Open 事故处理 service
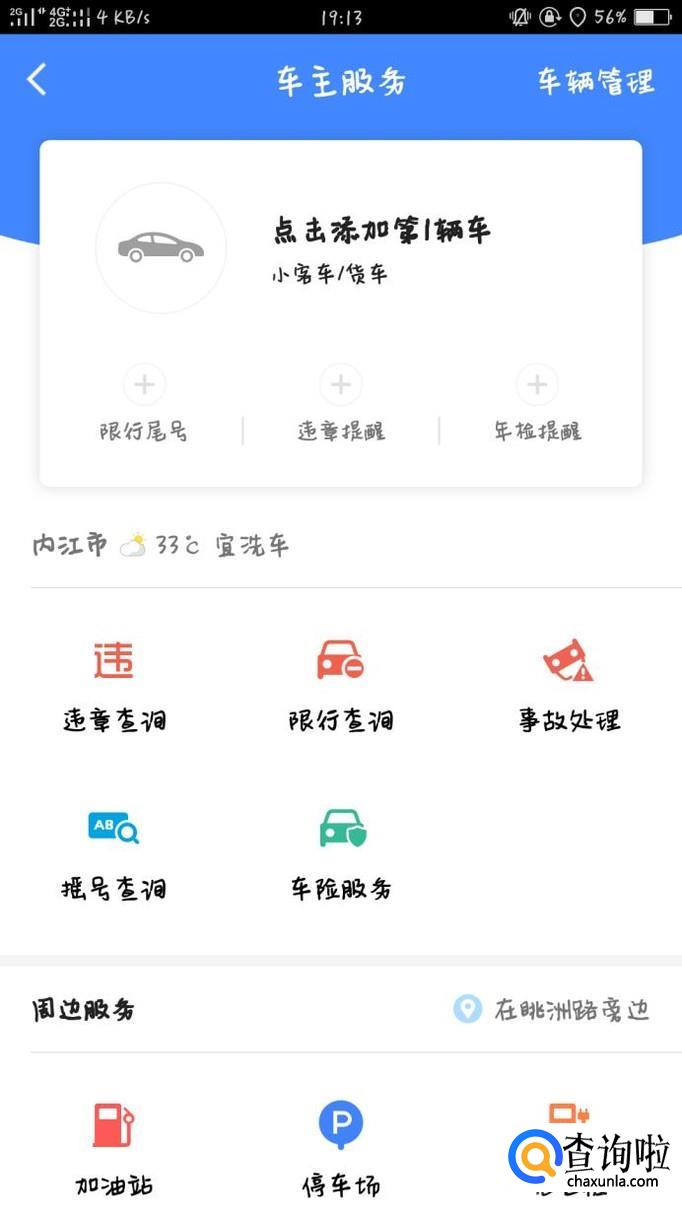The width and height of the screenshot is (682, 1212). (x=569, y=685)
